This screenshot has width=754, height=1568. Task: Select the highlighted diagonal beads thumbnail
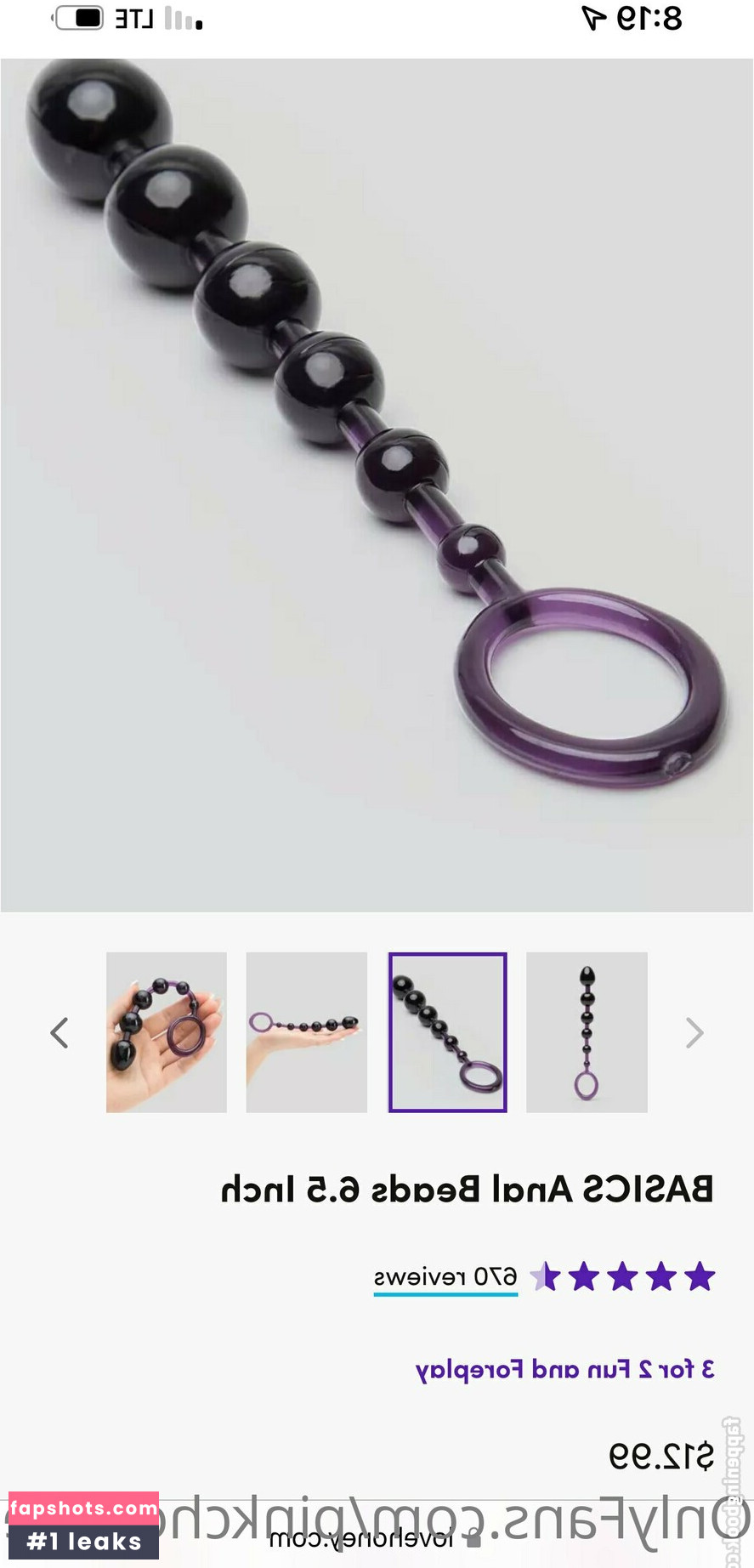coord(447,1032)
